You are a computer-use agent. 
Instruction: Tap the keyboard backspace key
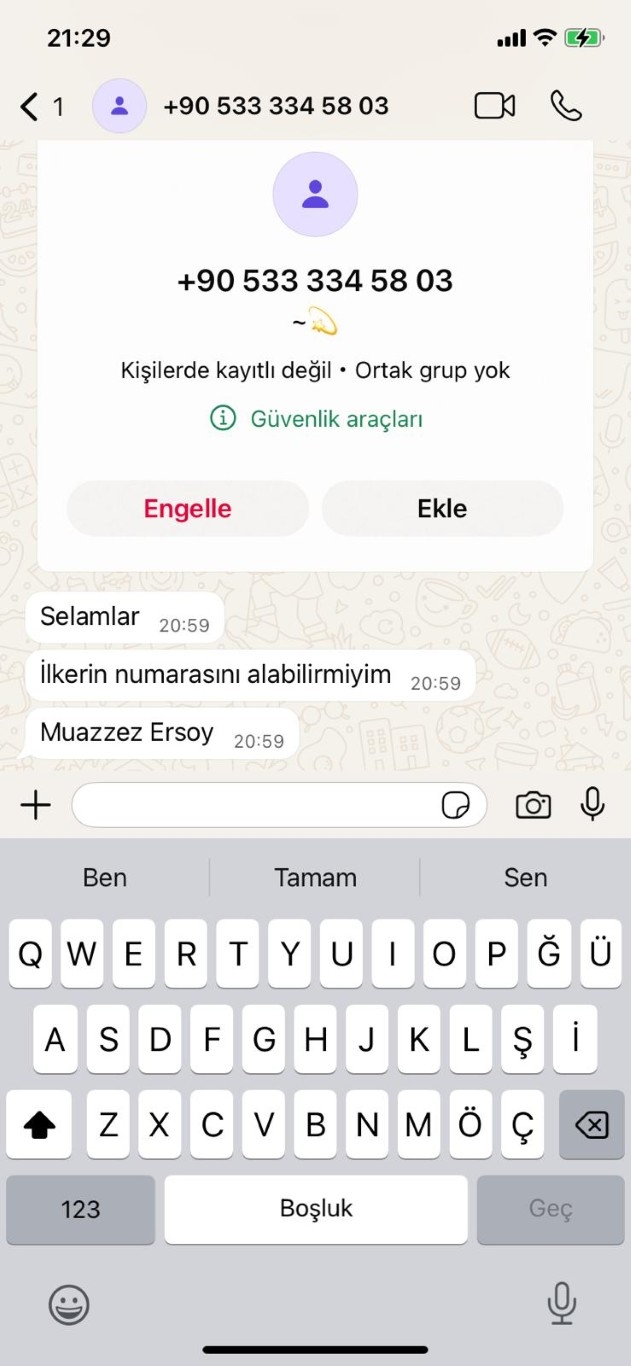(590, 1125)
